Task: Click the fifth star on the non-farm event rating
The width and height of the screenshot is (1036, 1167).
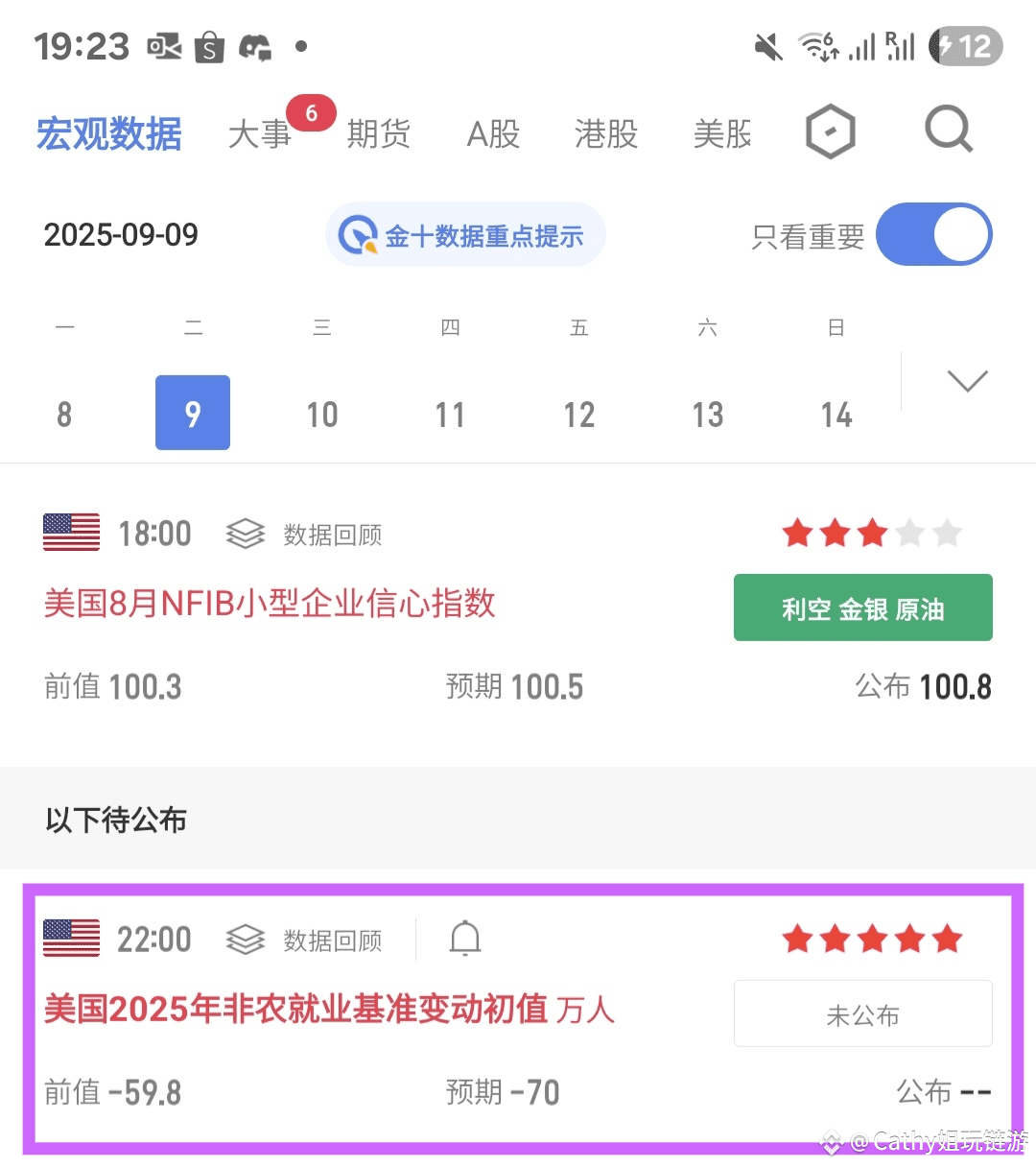Action: click(947, 939)
